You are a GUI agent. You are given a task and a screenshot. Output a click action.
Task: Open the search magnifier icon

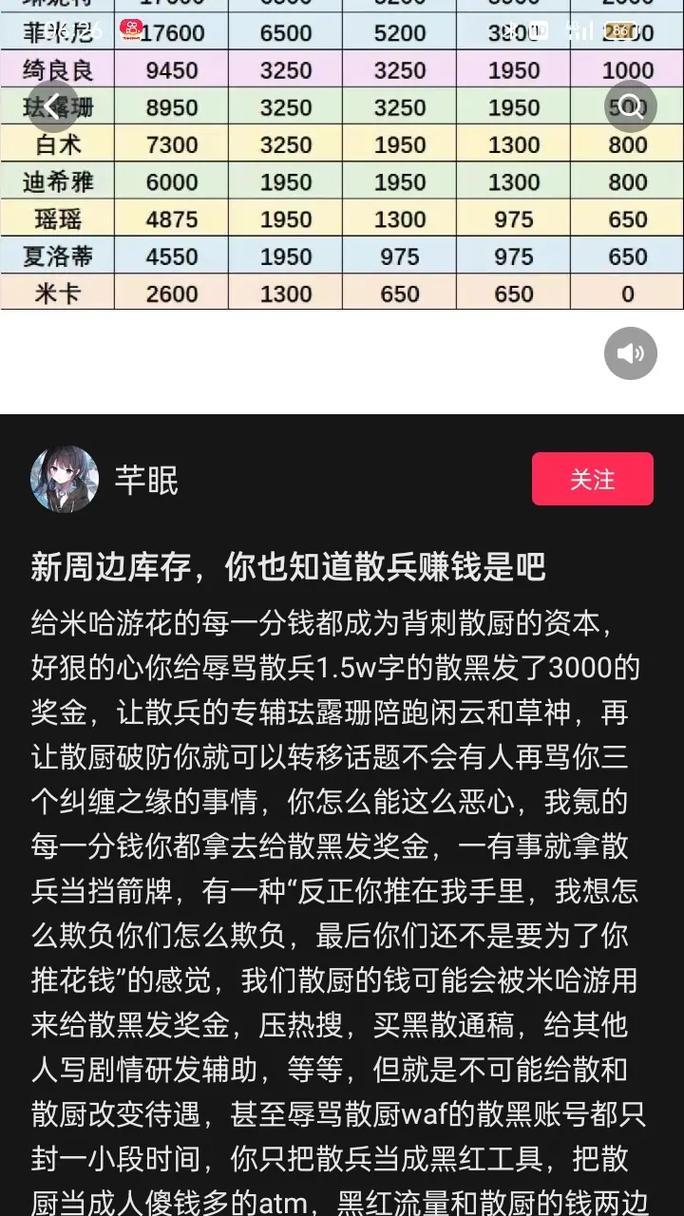630,106
